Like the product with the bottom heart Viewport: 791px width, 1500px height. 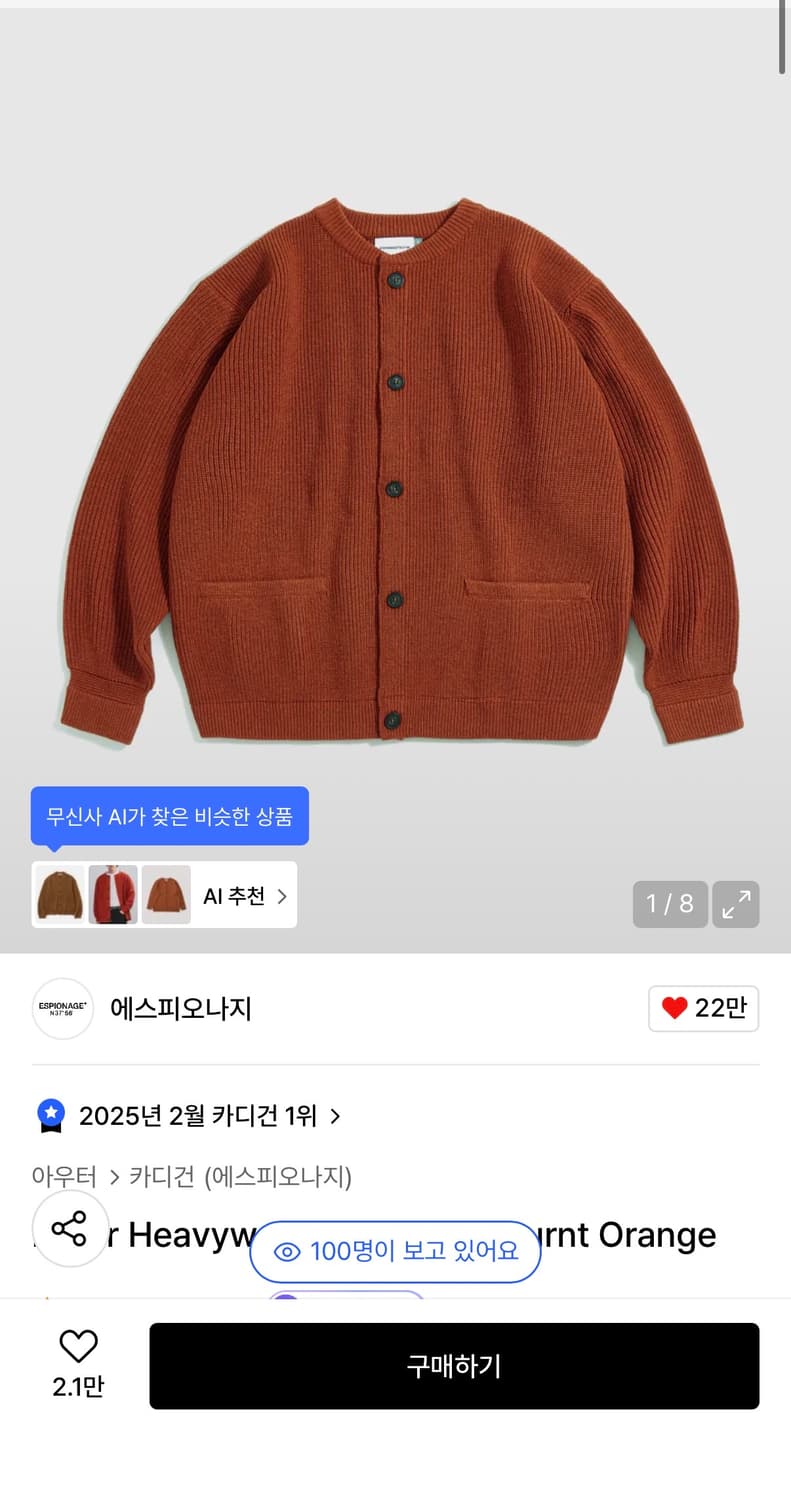pyautogui.click(x=78, y=1346)
